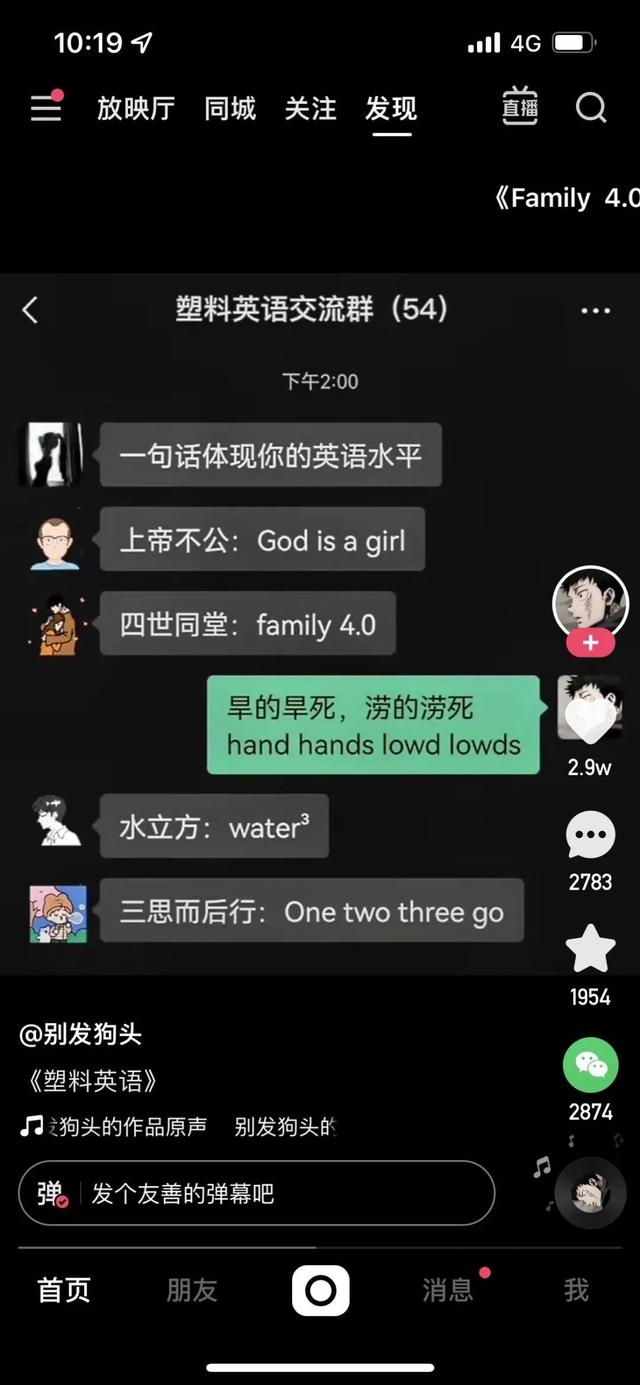Open the spinning music disc
This screenshot has width=640, height=1385.
click(590, 1192)
